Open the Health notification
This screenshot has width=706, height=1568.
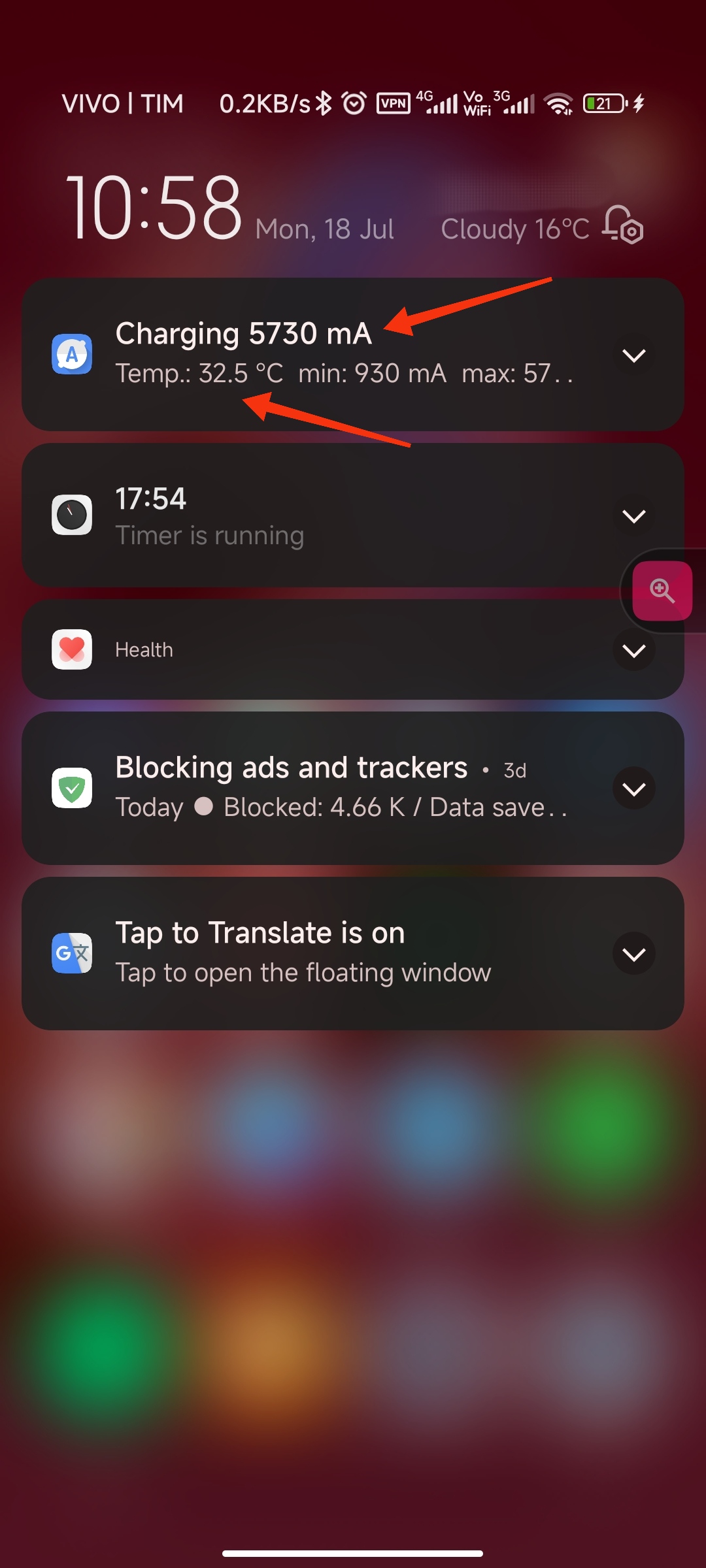[x=353, y=649]
